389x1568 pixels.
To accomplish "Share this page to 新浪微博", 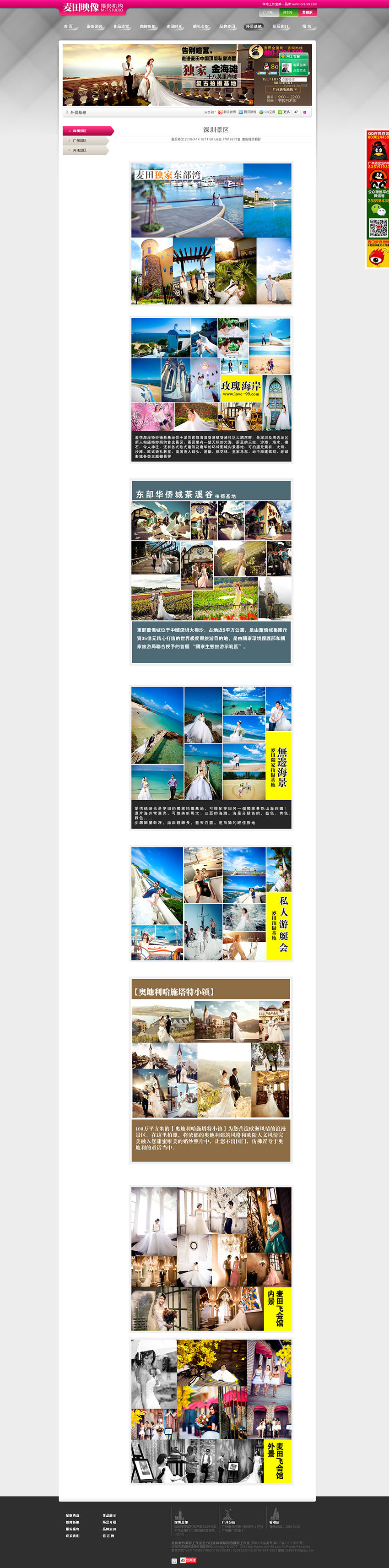I will point(227,112).
